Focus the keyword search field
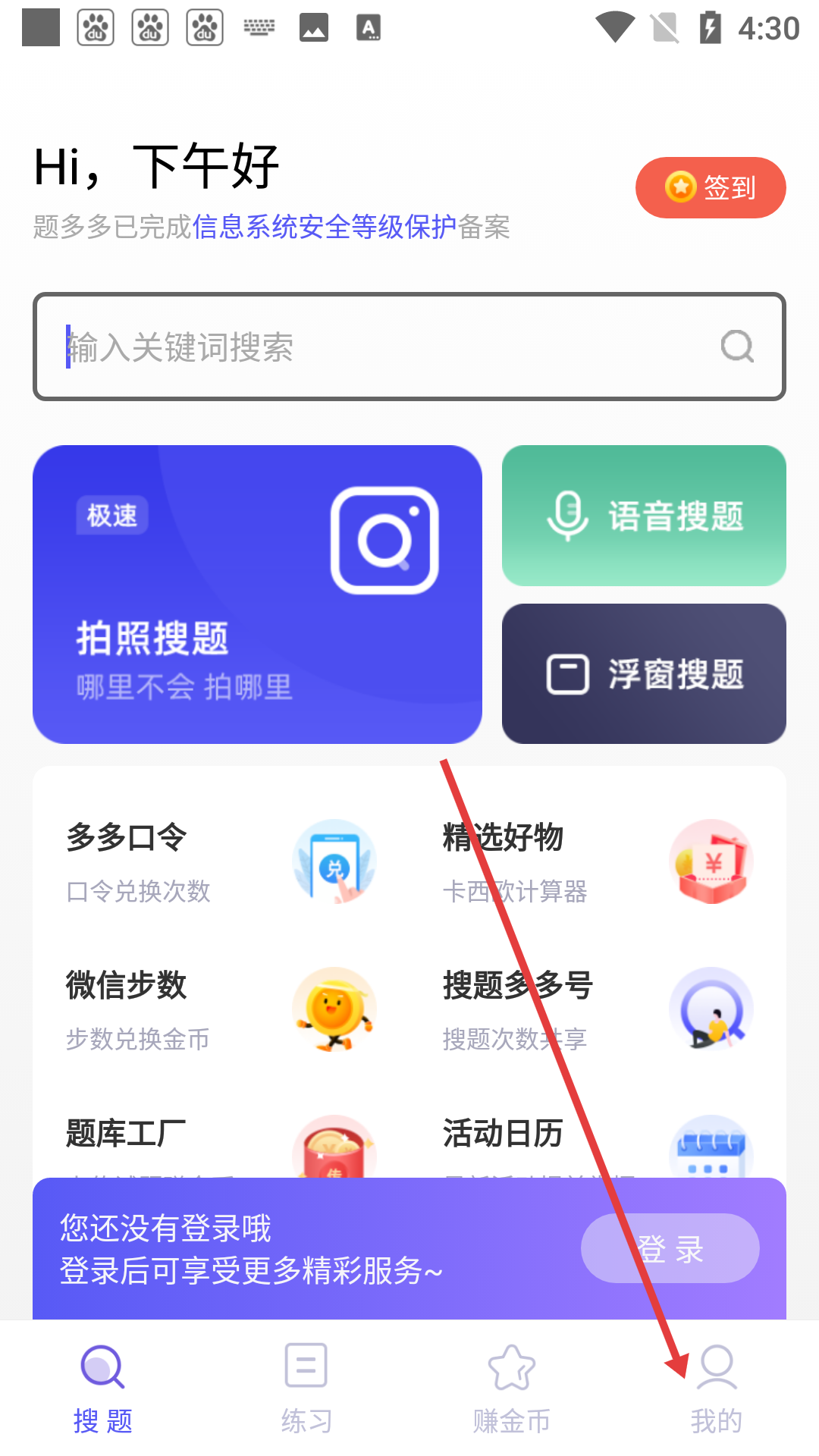819x1456 pixels. pos(379,347)
